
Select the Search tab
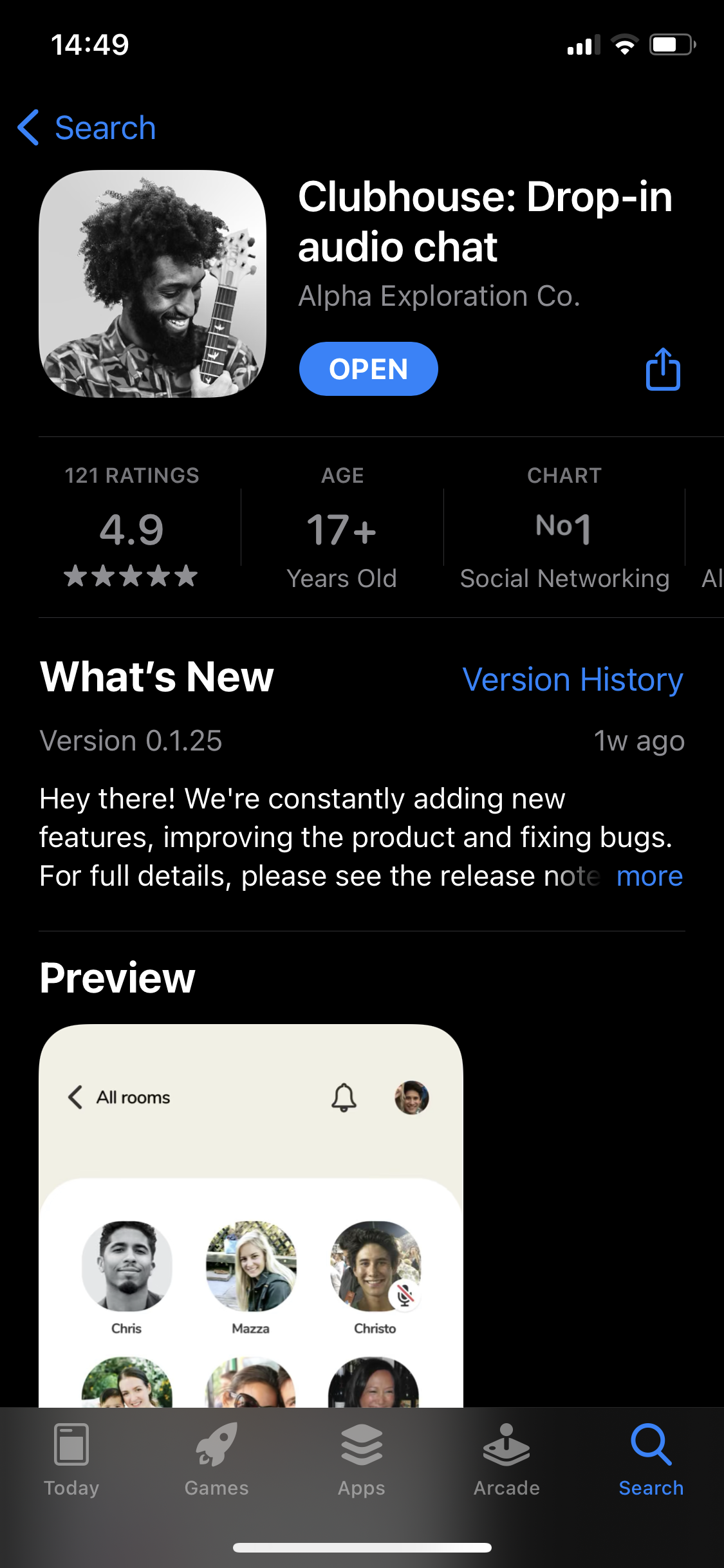(x=651, y=1459)
